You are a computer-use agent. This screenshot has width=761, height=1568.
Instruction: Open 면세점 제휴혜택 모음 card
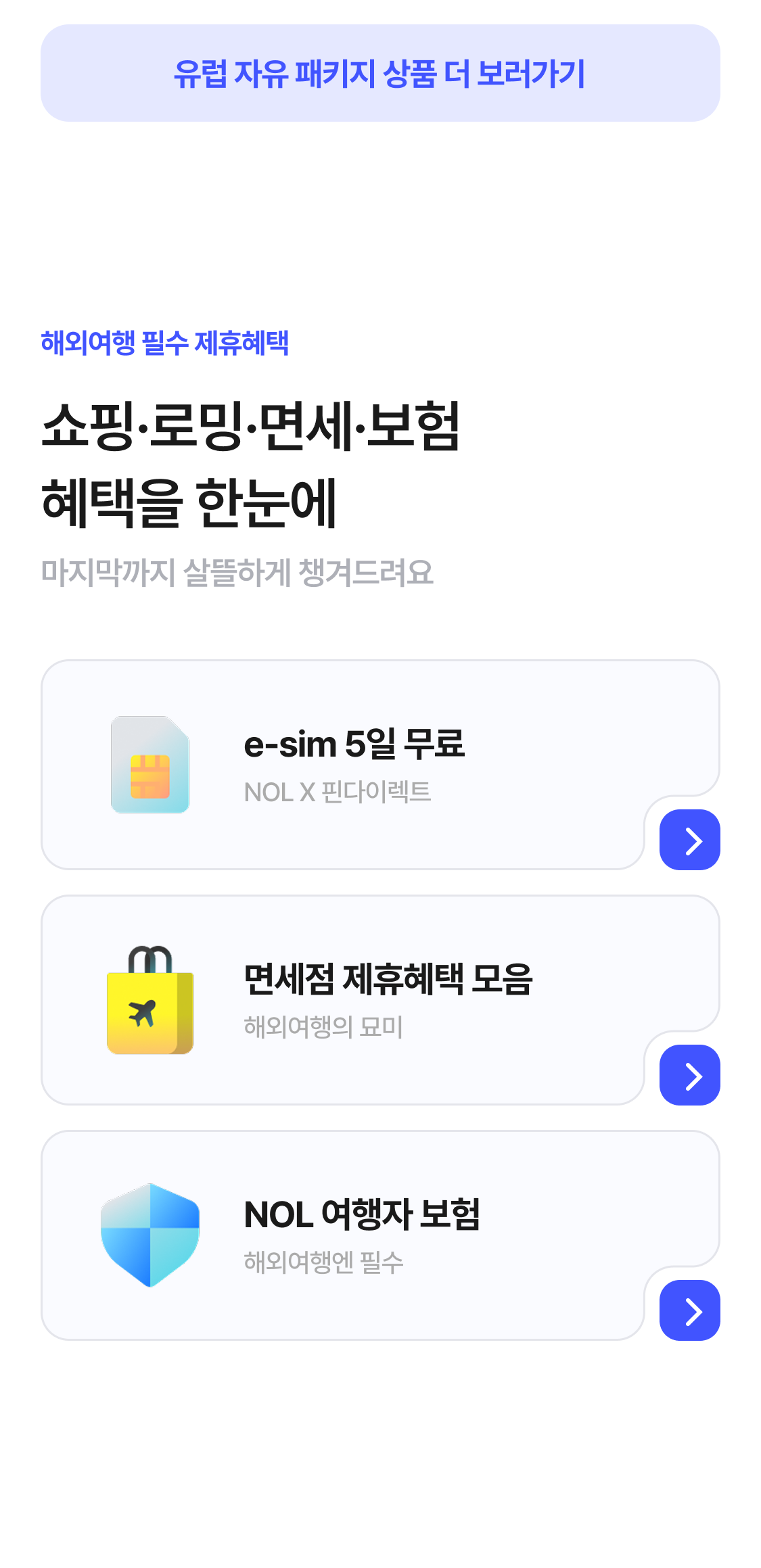click(388, 999)
